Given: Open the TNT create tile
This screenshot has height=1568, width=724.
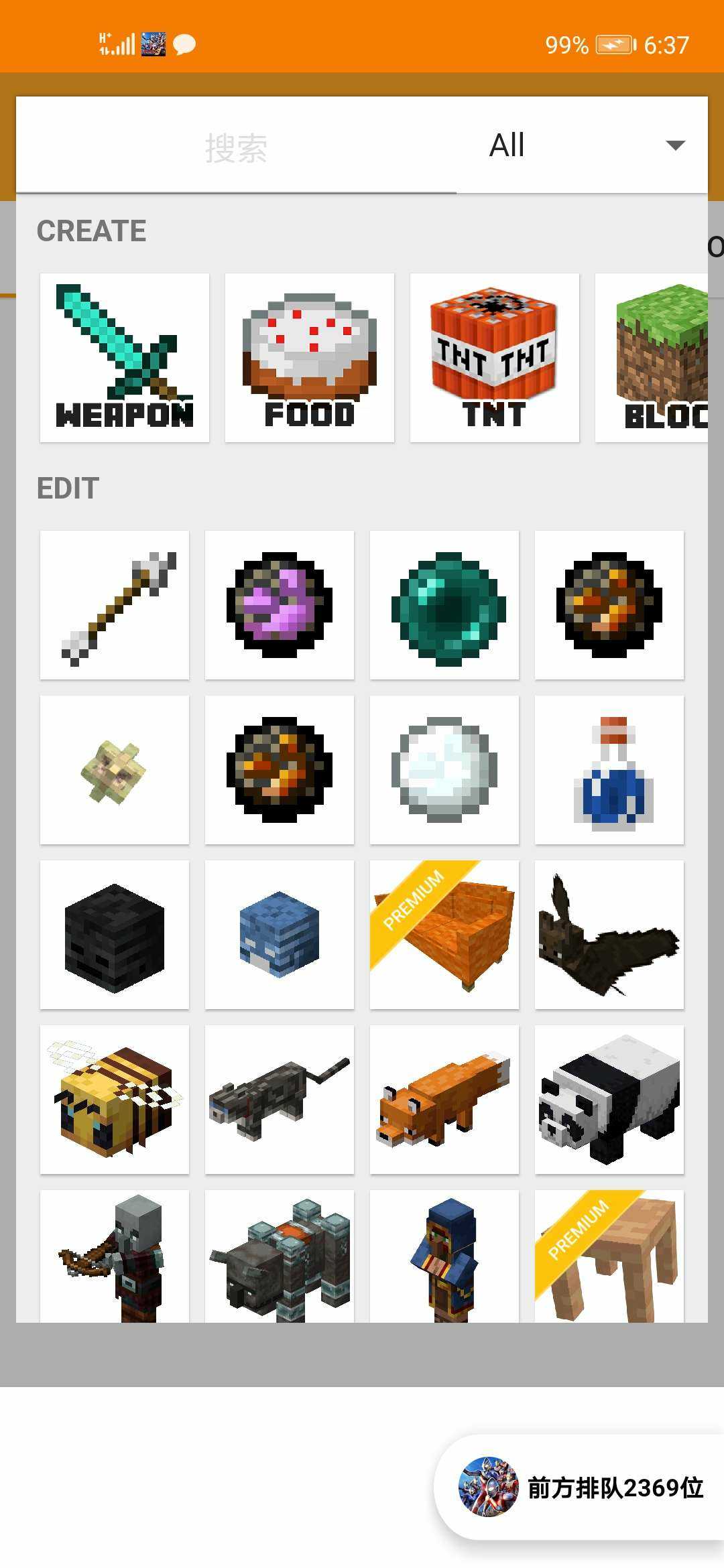Looking at the screenshot, I should (495, 358).
